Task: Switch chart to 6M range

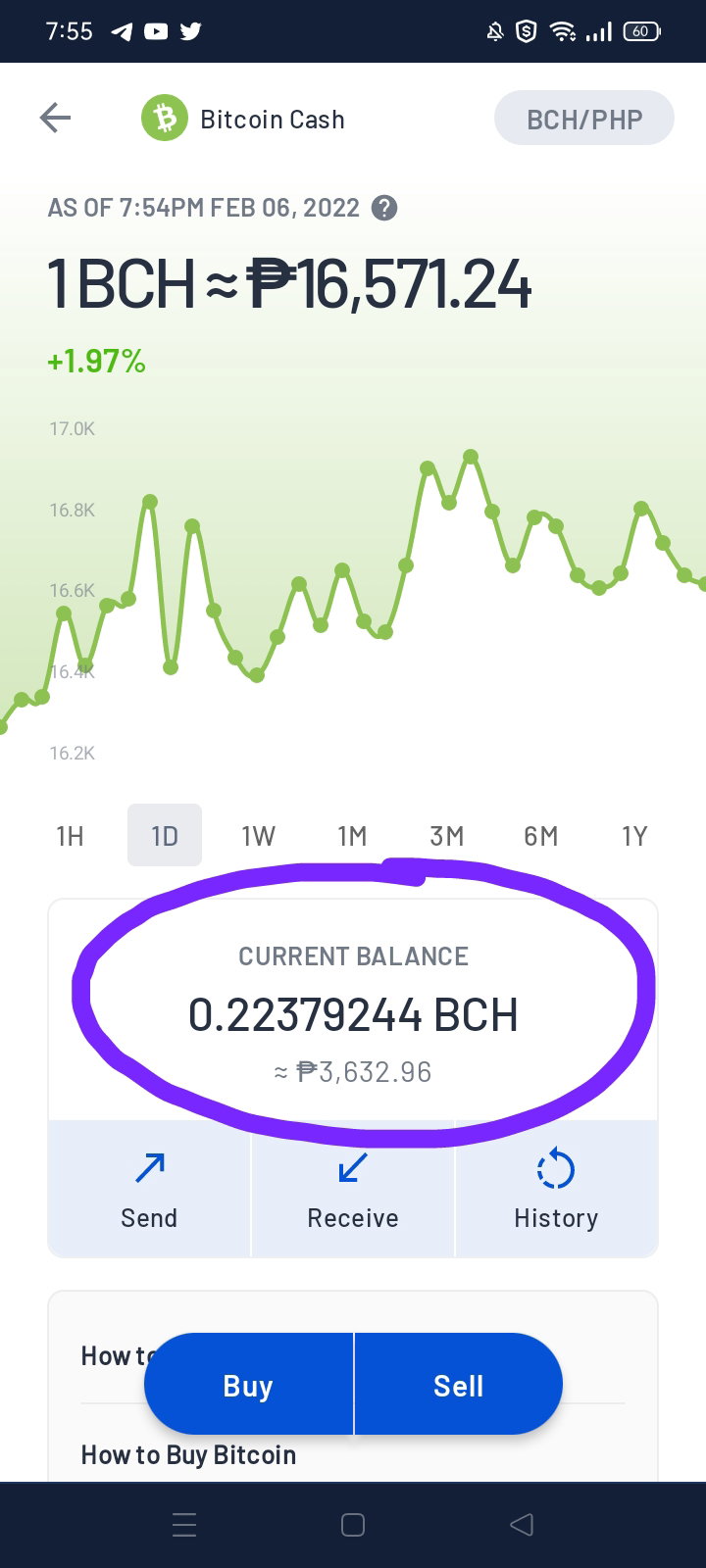Action: 541,836
